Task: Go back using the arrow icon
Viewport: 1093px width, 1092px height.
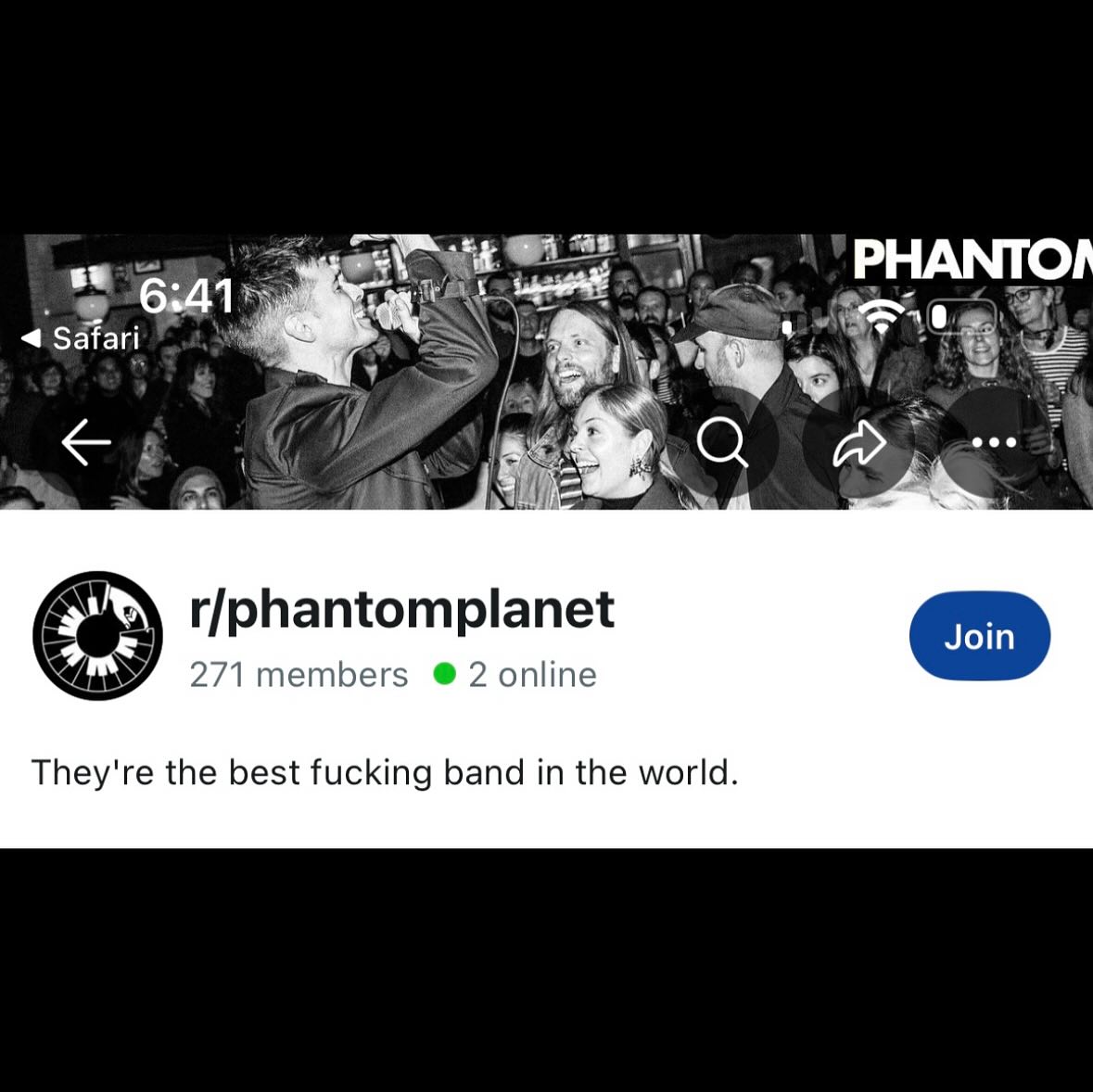Action: point(86,442)
